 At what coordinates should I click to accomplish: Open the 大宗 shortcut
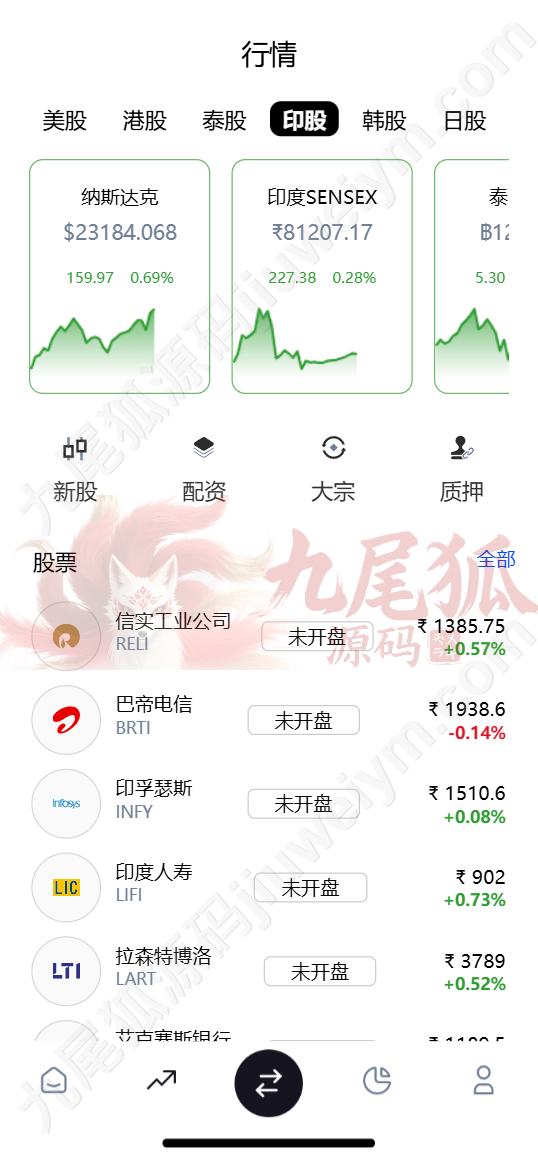tap(333, 468)
